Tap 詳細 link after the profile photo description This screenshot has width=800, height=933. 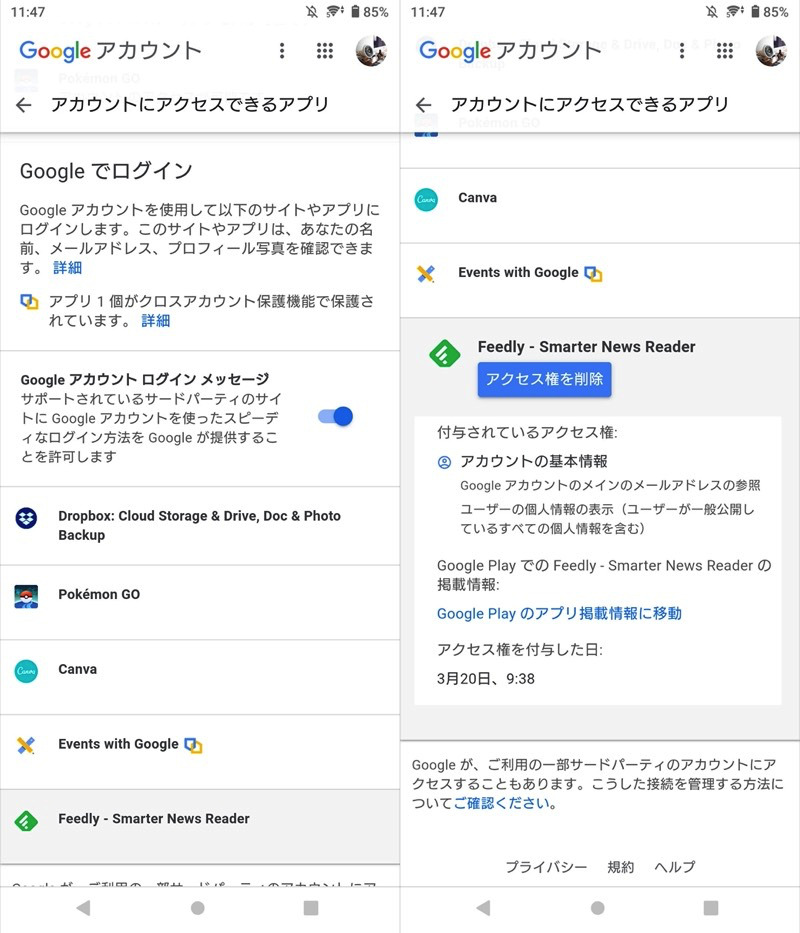68,268
